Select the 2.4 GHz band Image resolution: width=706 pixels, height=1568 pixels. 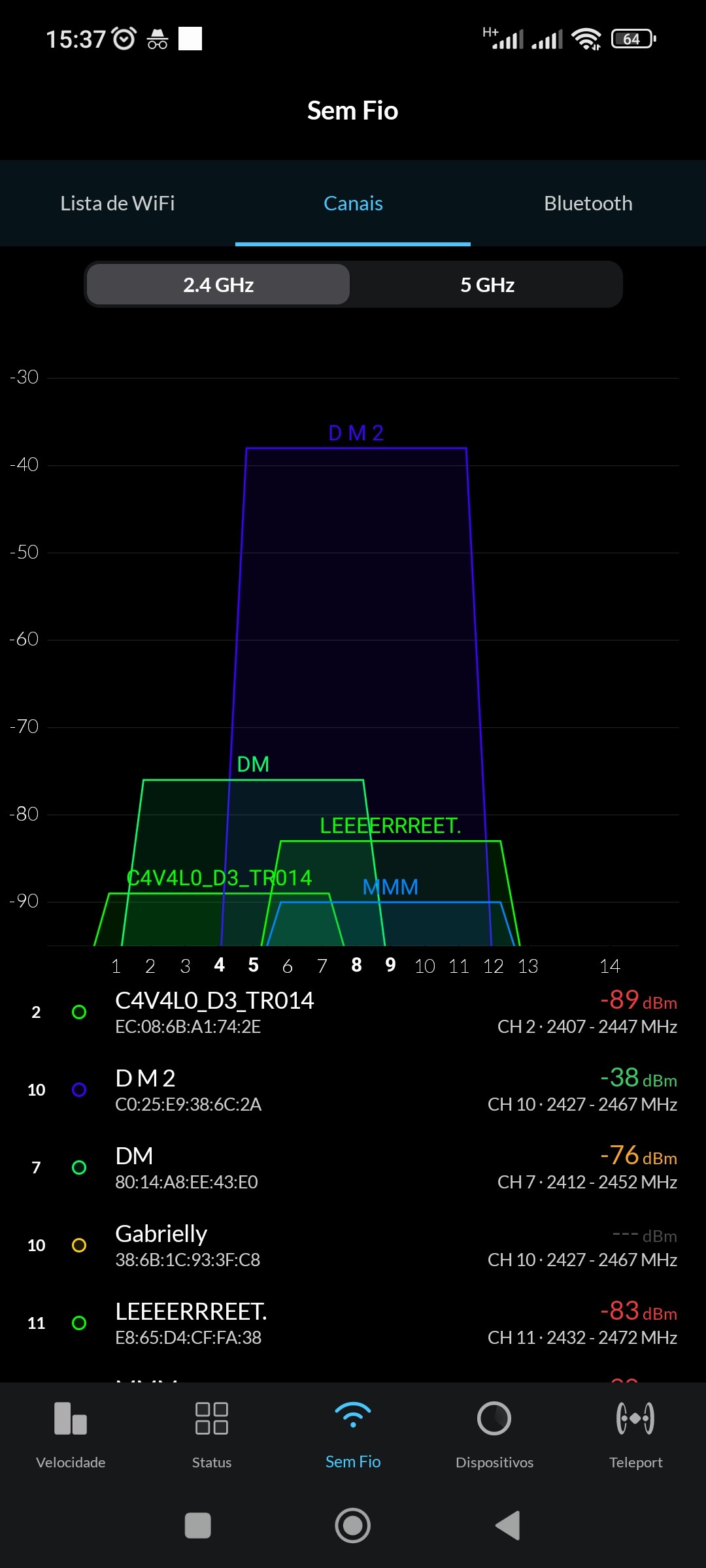[218, 285]
